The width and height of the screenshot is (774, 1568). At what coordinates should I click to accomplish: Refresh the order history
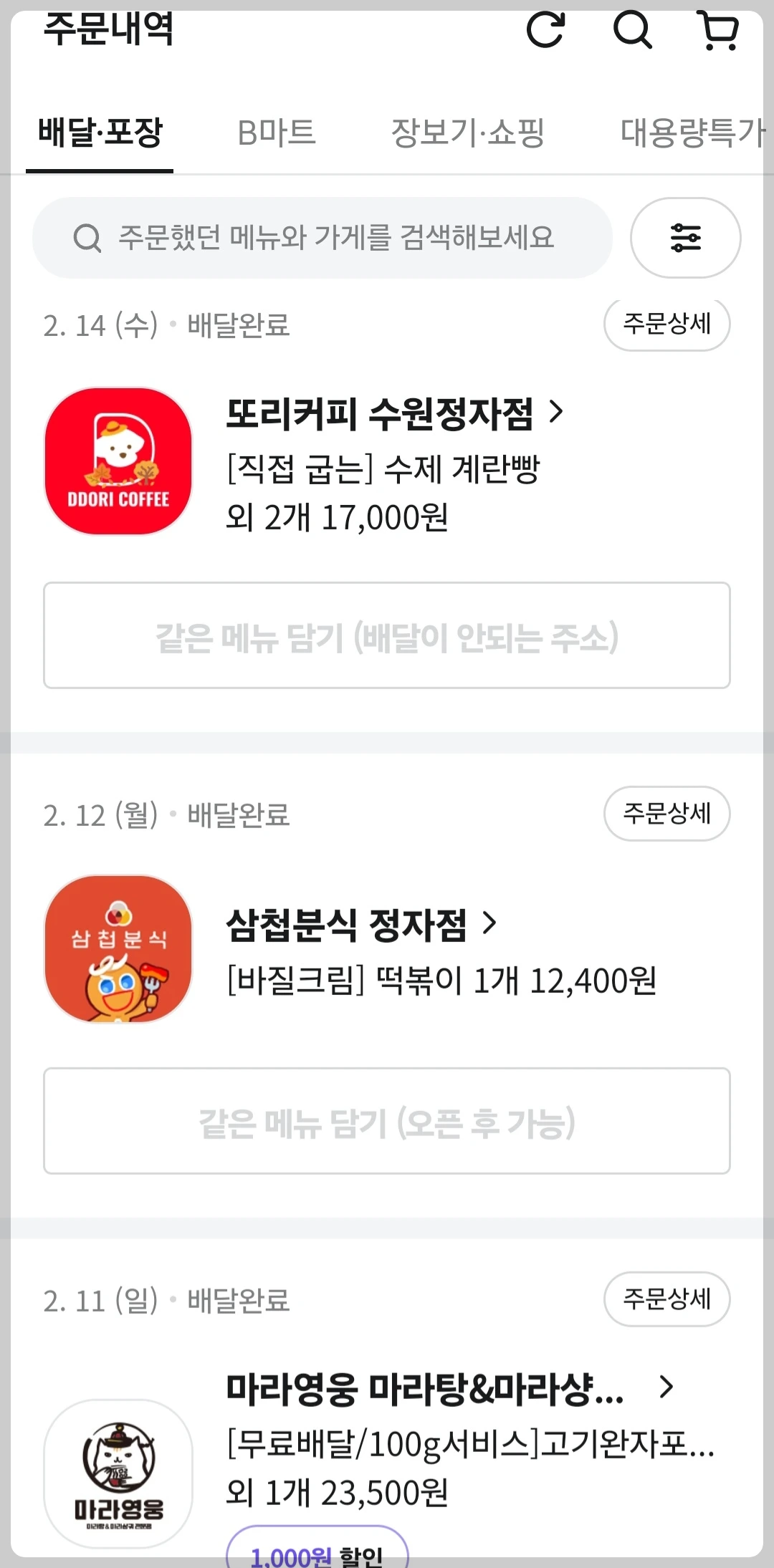point(545,30)
